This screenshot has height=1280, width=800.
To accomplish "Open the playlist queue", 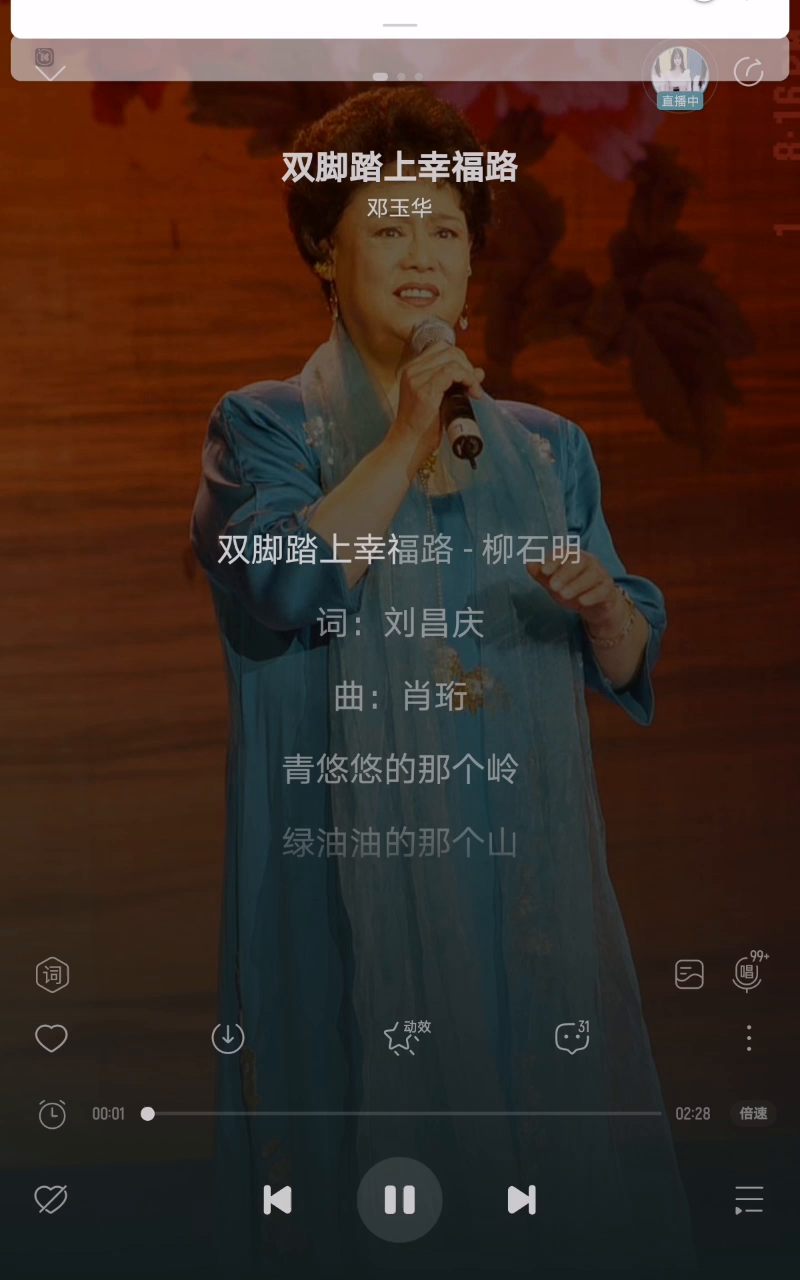I will click(748, 1199).
